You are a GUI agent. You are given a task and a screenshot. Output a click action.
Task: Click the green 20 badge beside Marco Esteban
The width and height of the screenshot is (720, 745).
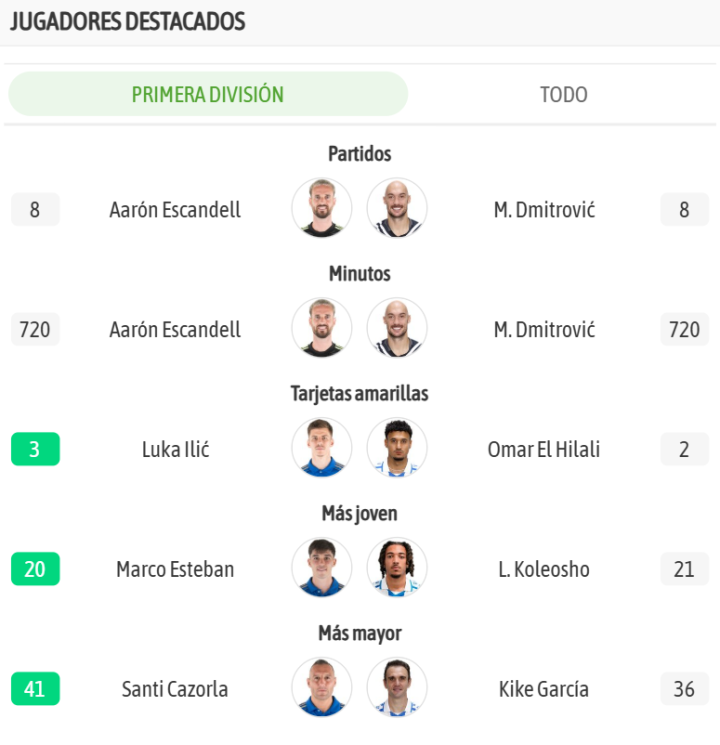point(35,569)
